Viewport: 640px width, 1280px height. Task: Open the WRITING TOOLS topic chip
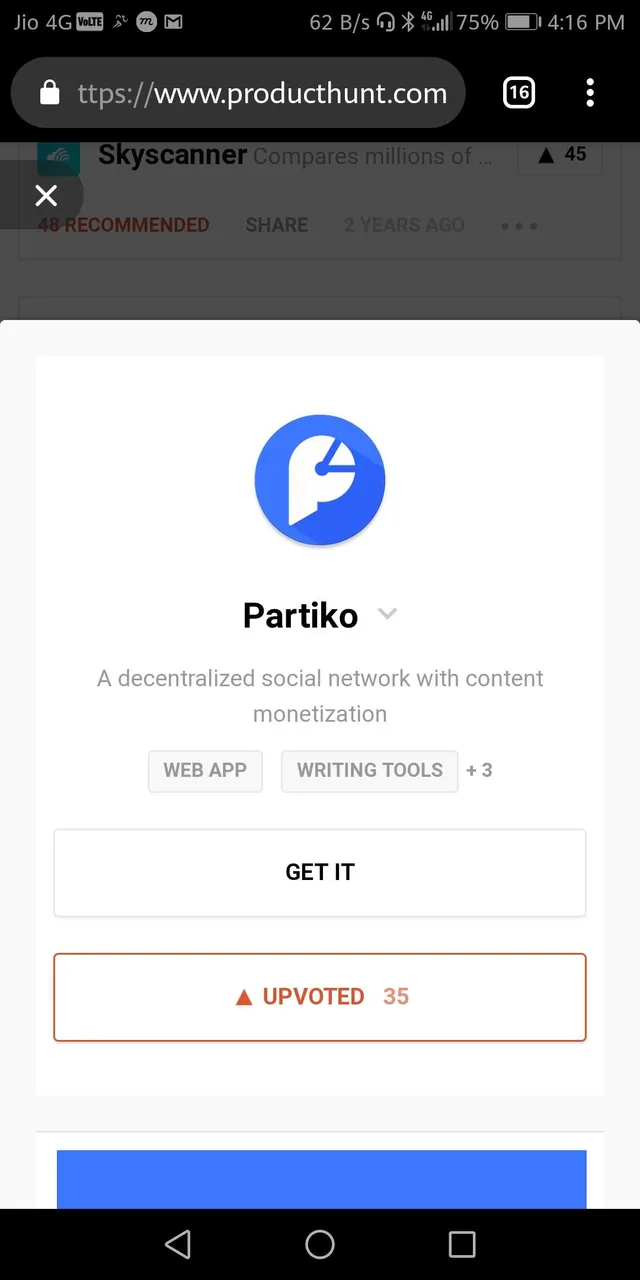(370, 770)
